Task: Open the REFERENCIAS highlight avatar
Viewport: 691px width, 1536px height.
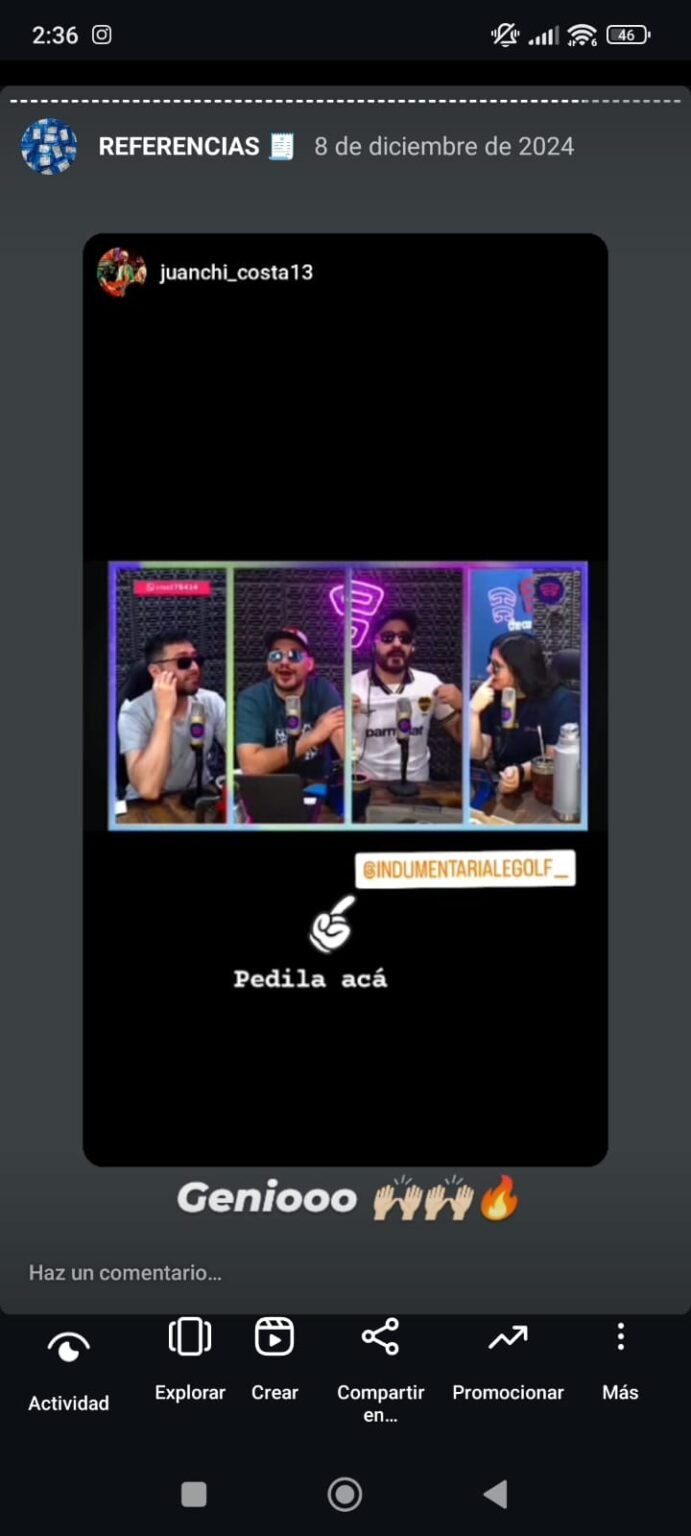Action: pyautogui.click(x=49, y=147)
